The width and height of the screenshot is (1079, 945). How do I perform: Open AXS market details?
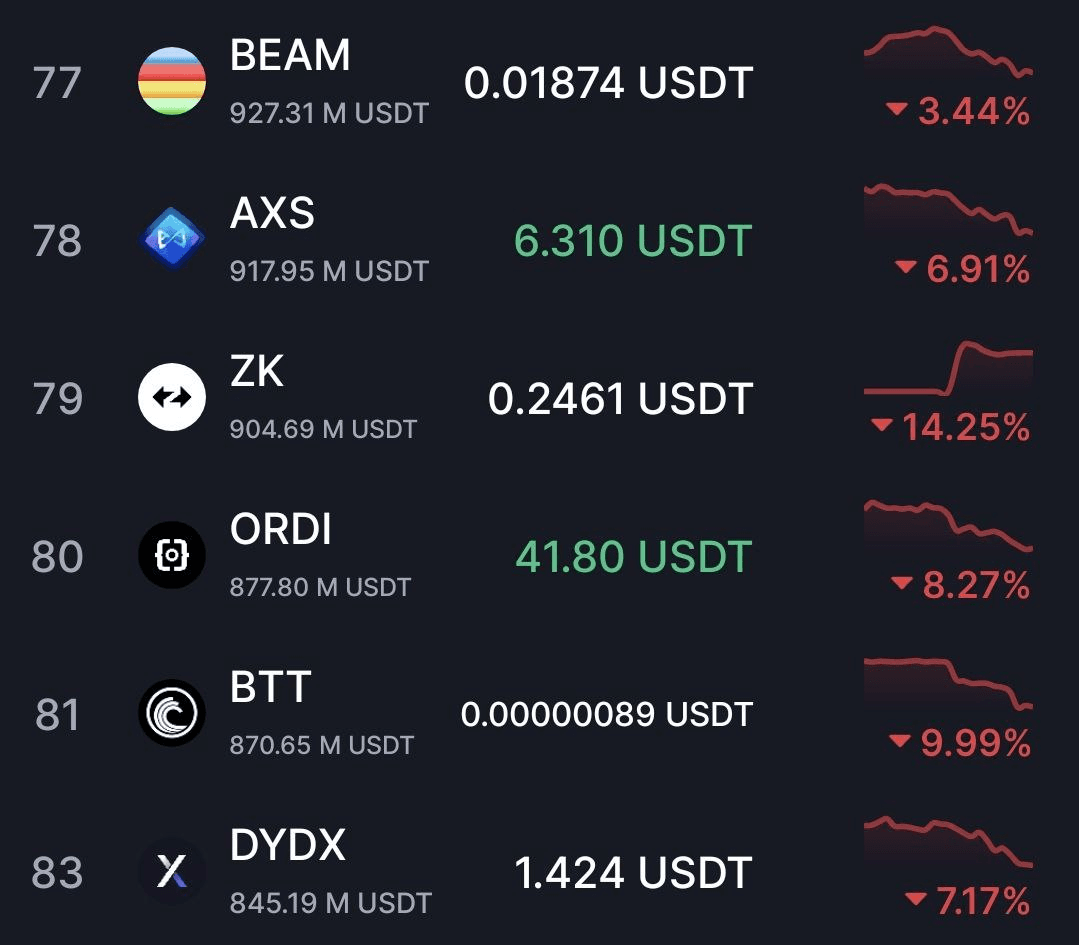click(272, 215)
